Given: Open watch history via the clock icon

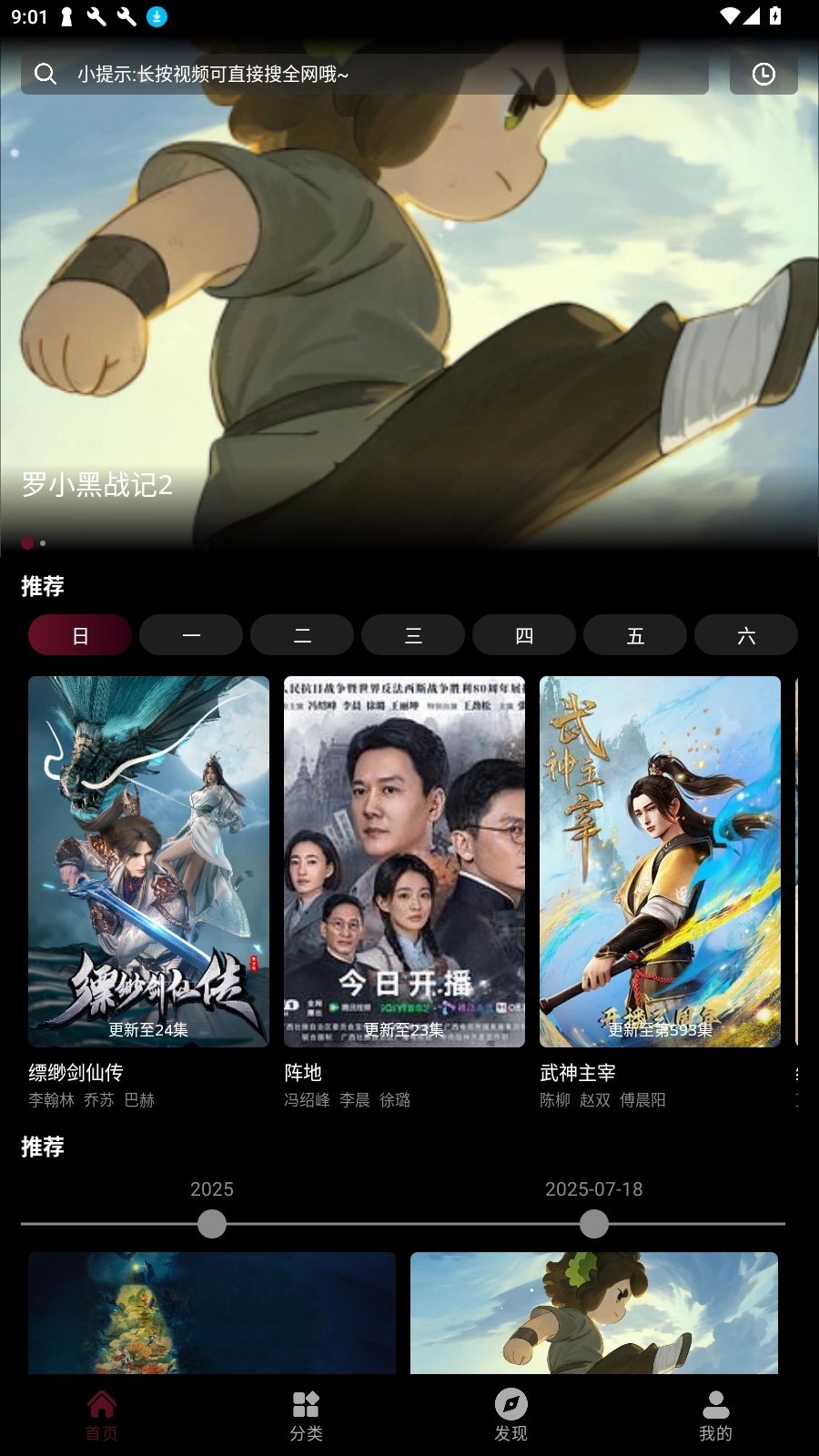Looking at the screenshot, I should [763, 73].
